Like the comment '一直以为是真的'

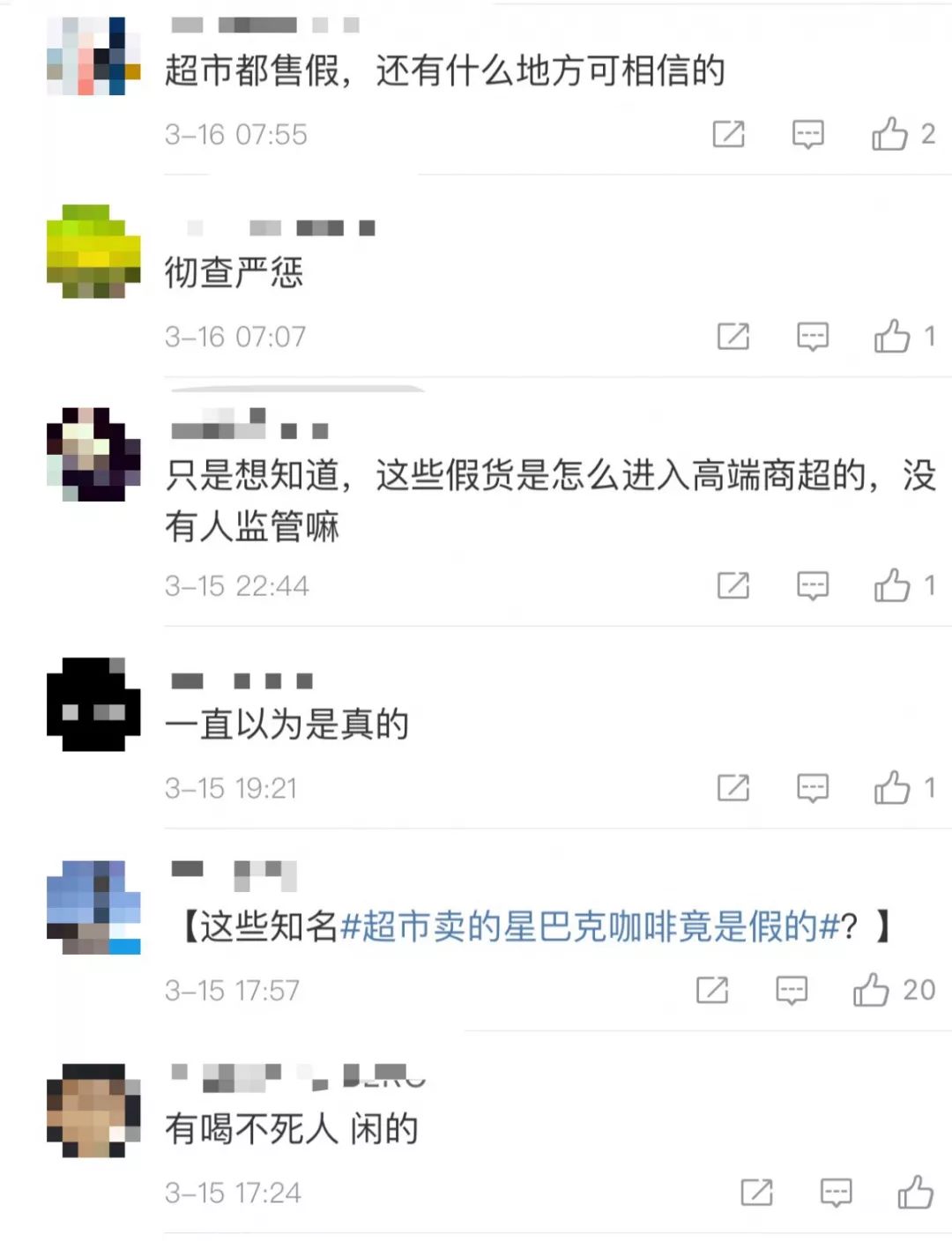point(892,787)
